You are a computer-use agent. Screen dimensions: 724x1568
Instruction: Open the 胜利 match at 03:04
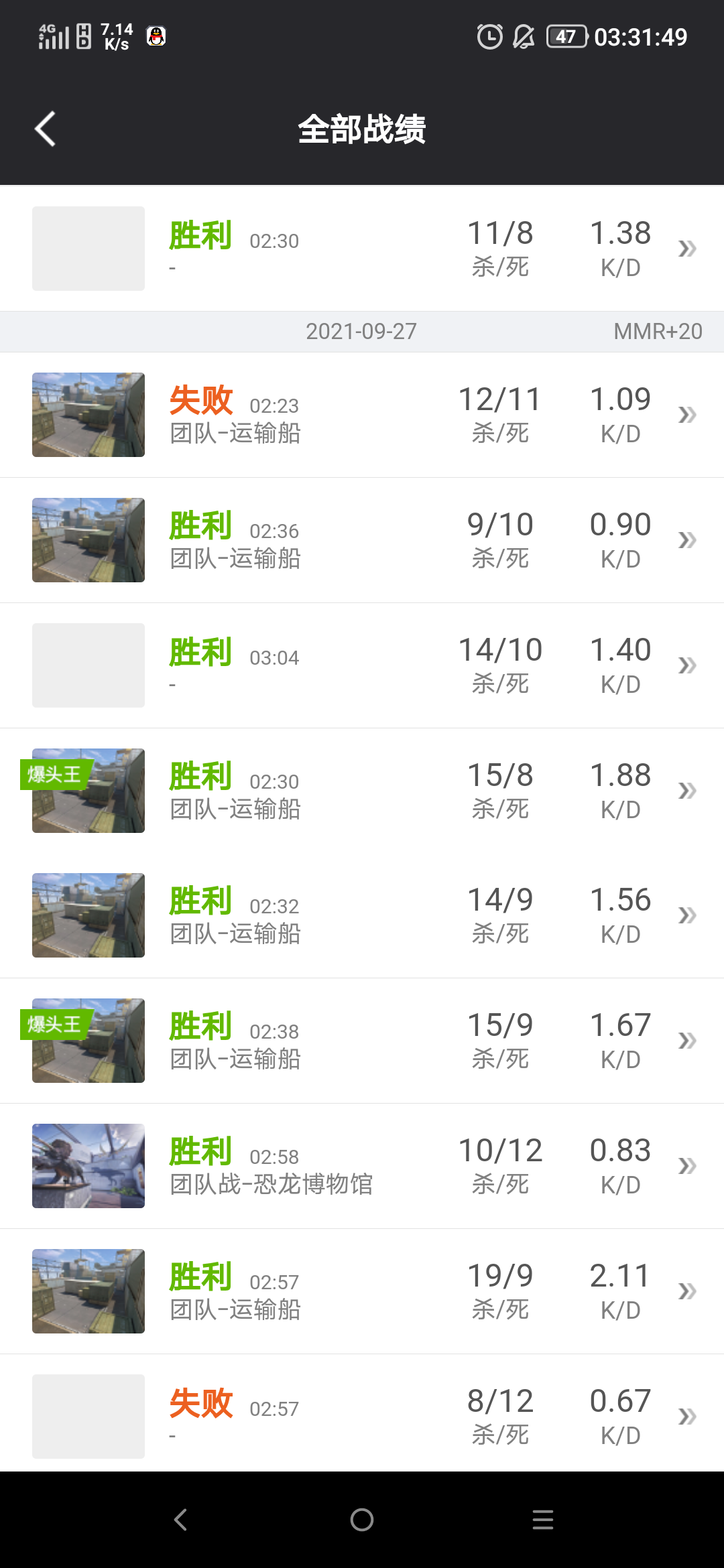point(362,665)
